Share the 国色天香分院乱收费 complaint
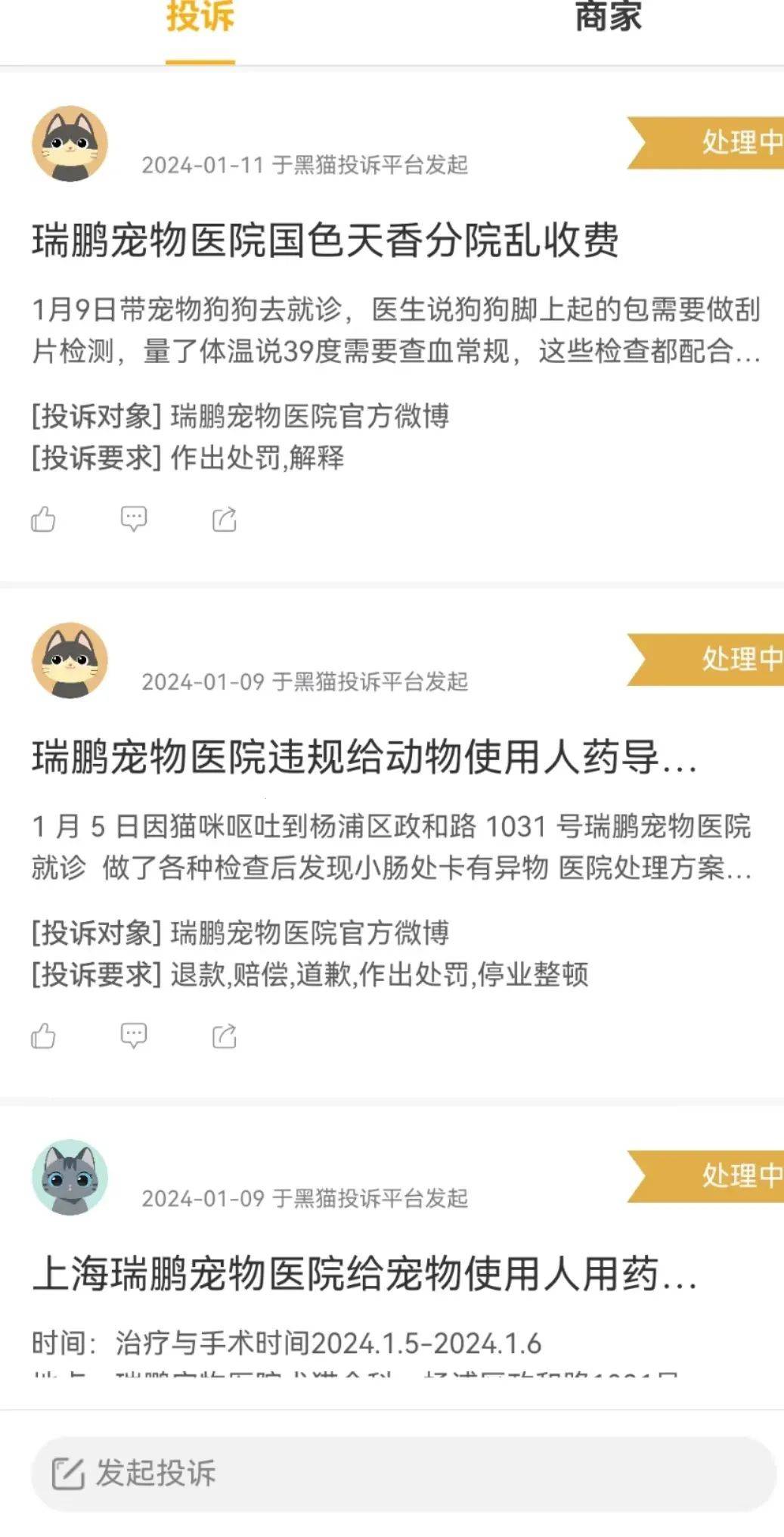This screenshot has width=784, height=1537. pos(225,520)
